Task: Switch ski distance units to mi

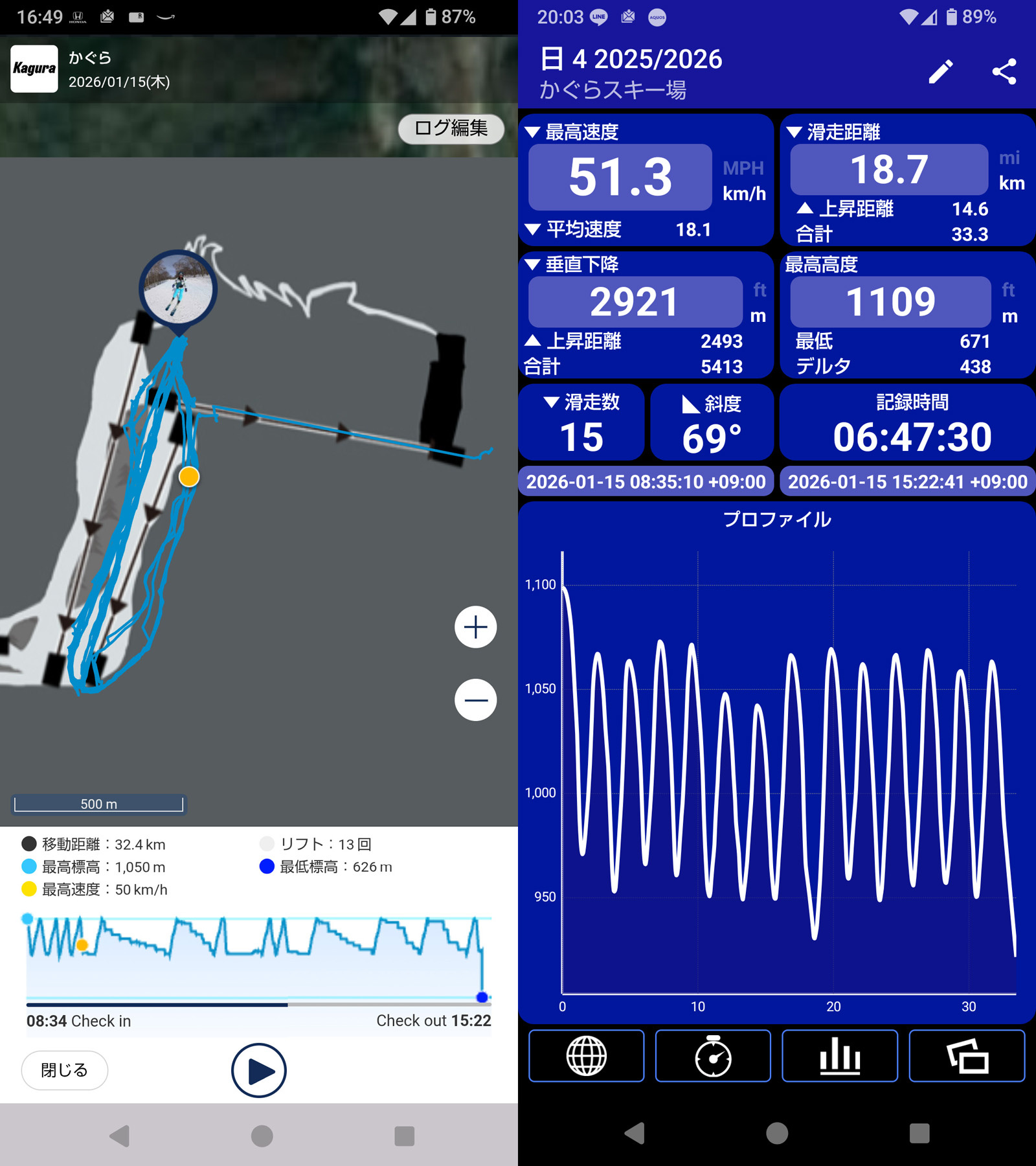Action: (1009, 157)
